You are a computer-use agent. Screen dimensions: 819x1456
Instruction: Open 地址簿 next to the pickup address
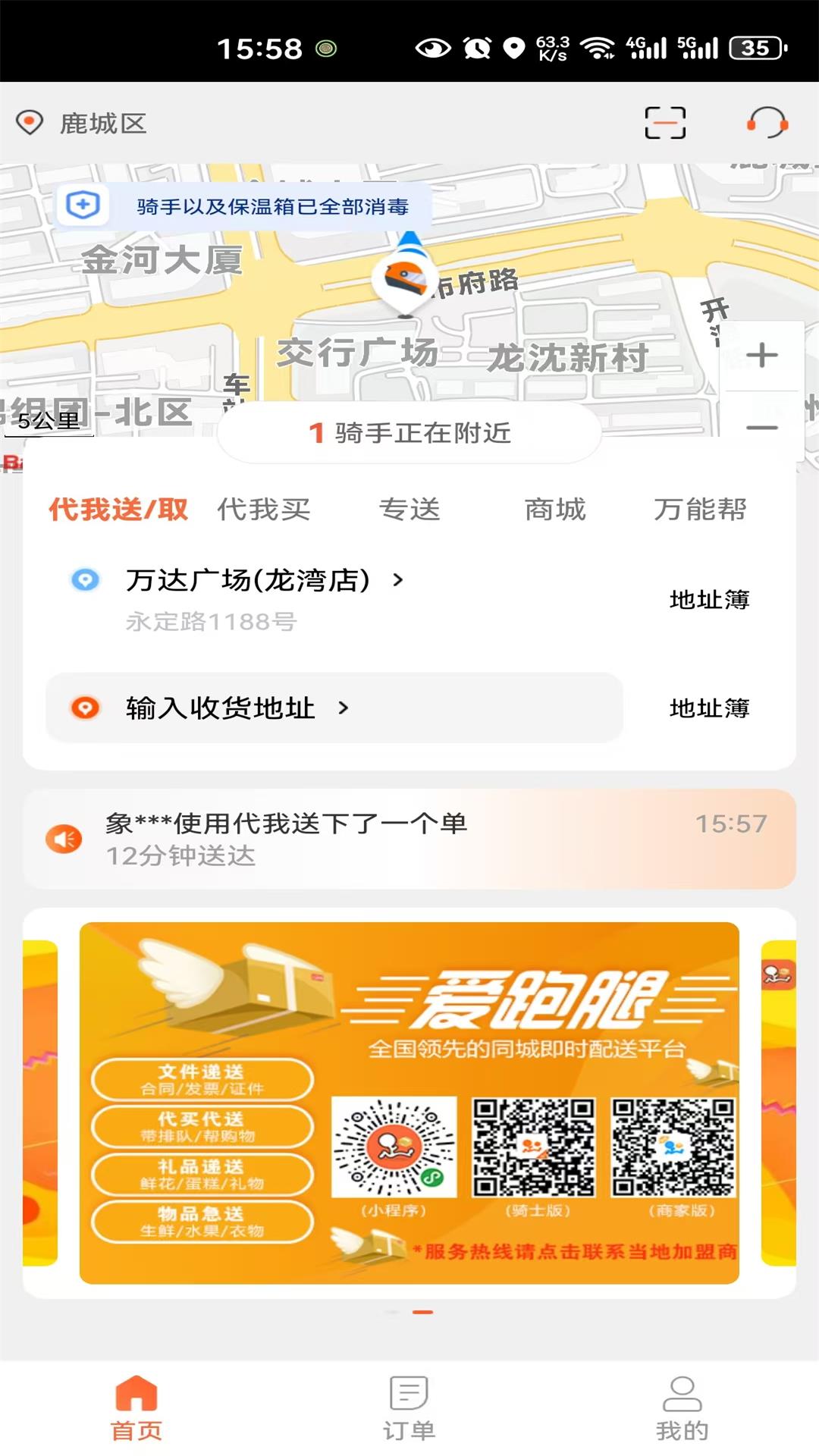point(710,599)
